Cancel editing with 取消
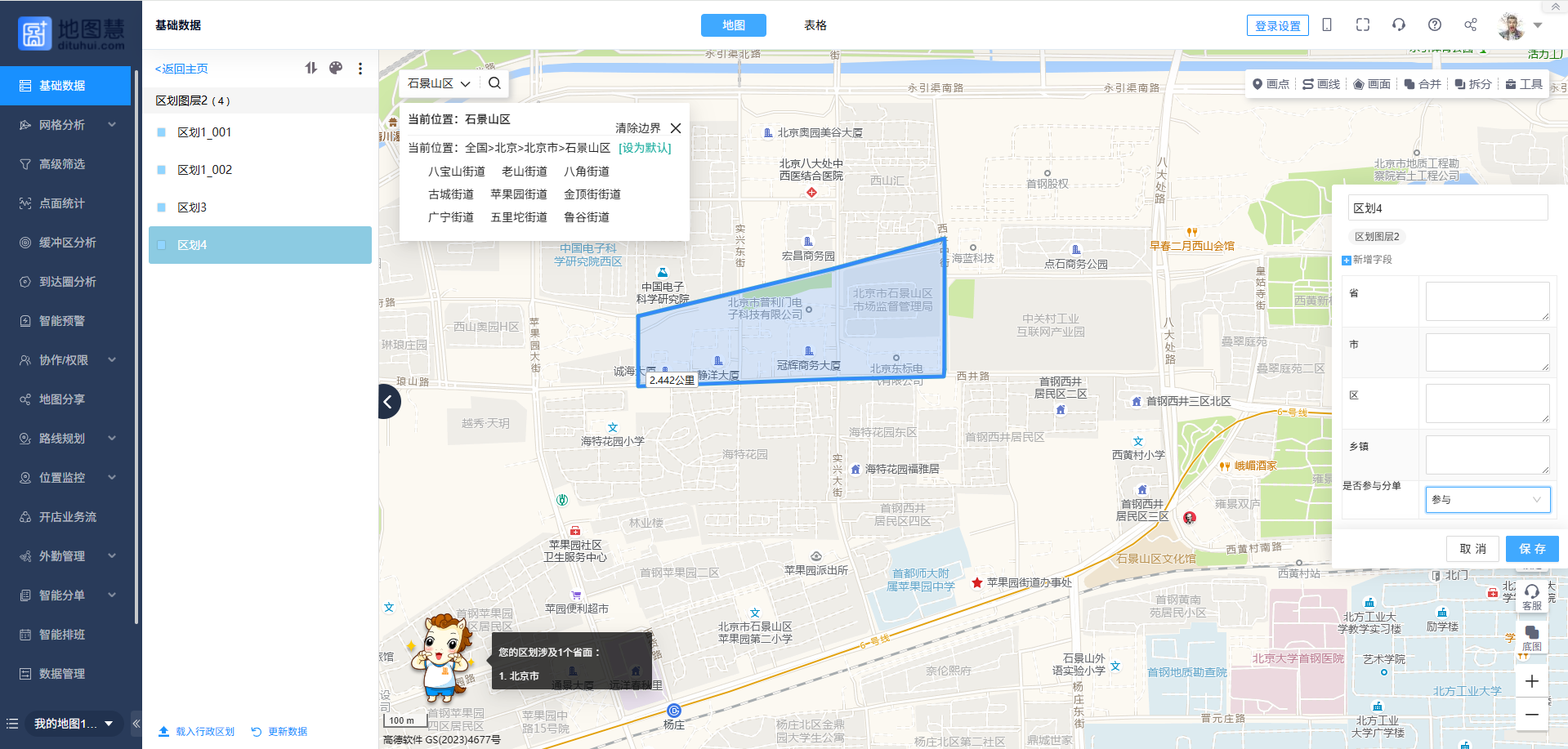Screen dimensions: 1568x749 click(1472, 549)
